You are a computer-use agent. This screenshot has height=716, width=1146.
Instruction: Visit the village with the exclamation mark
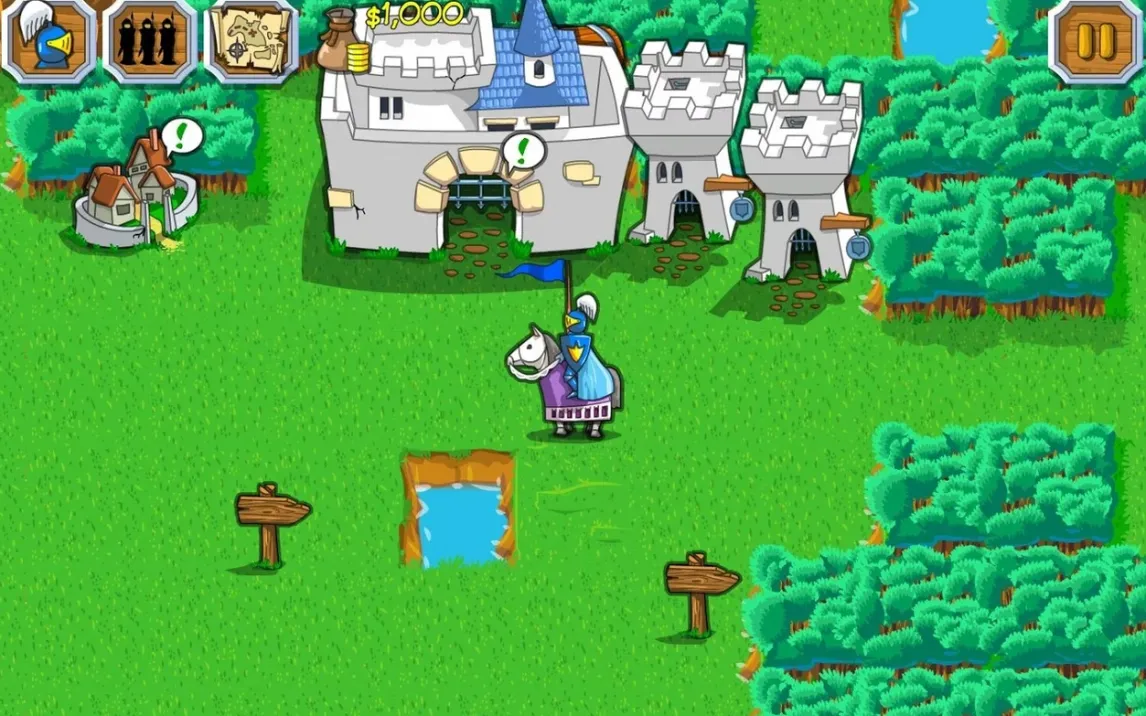(x=130, y=195)
